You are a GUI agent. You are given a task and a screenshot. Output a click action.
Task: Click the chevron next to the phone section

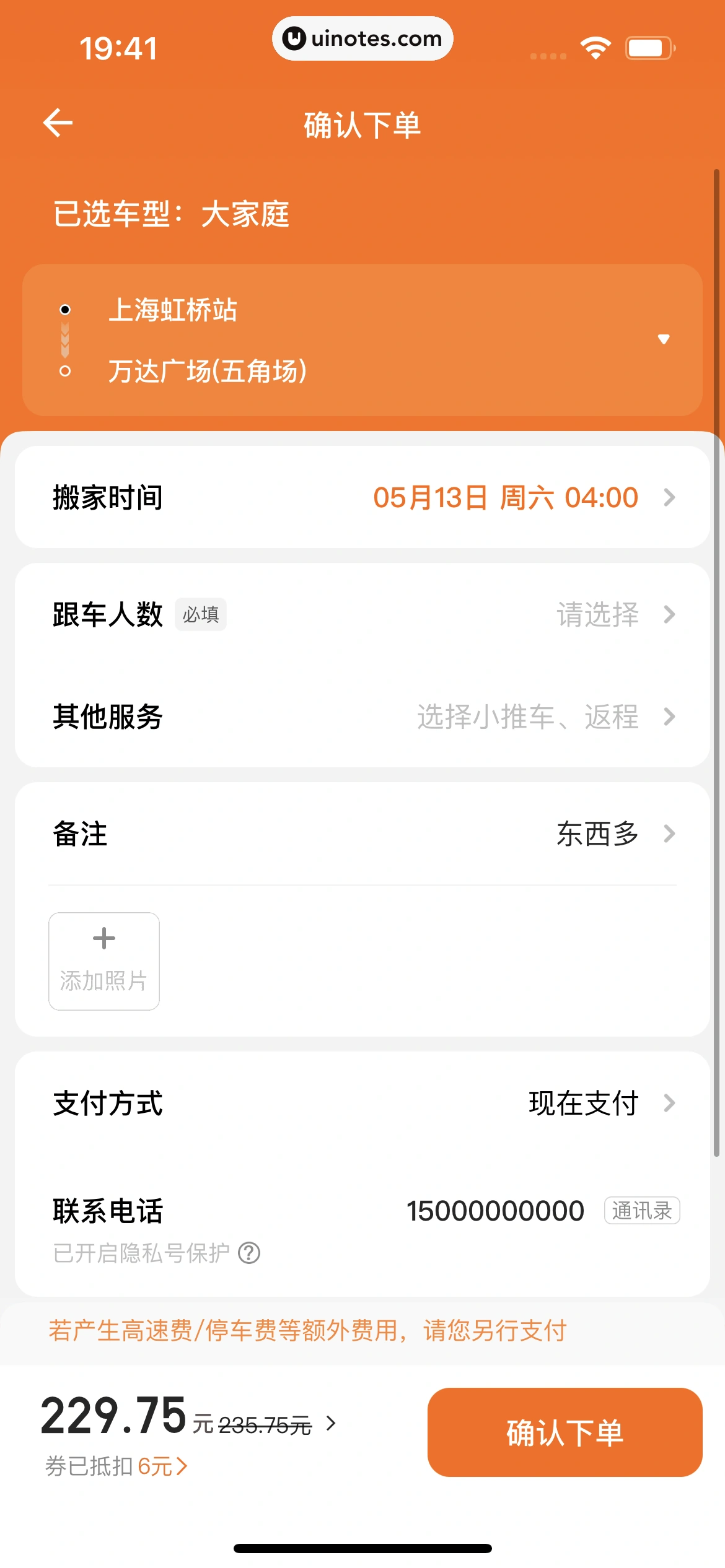tap(669, 1102)
